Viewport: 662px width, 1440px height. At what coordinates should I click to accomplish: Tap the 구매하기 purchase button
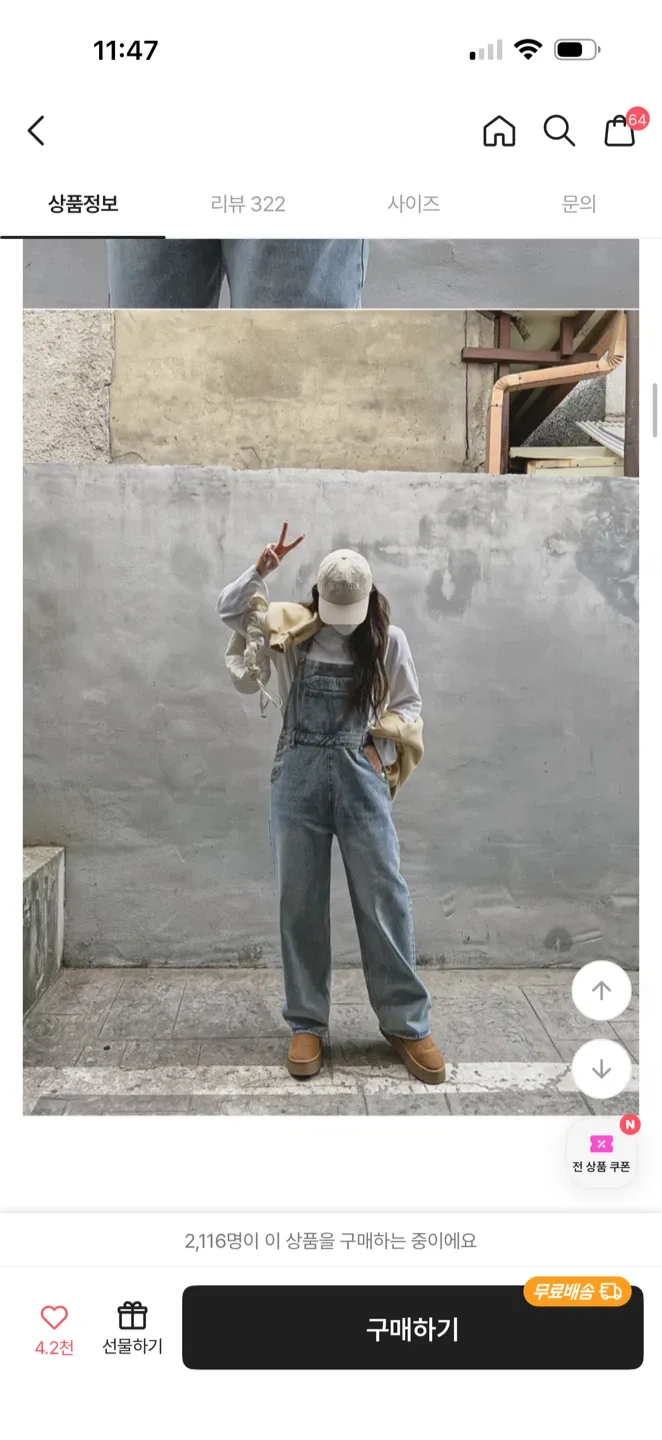[x=412, y=1328]
